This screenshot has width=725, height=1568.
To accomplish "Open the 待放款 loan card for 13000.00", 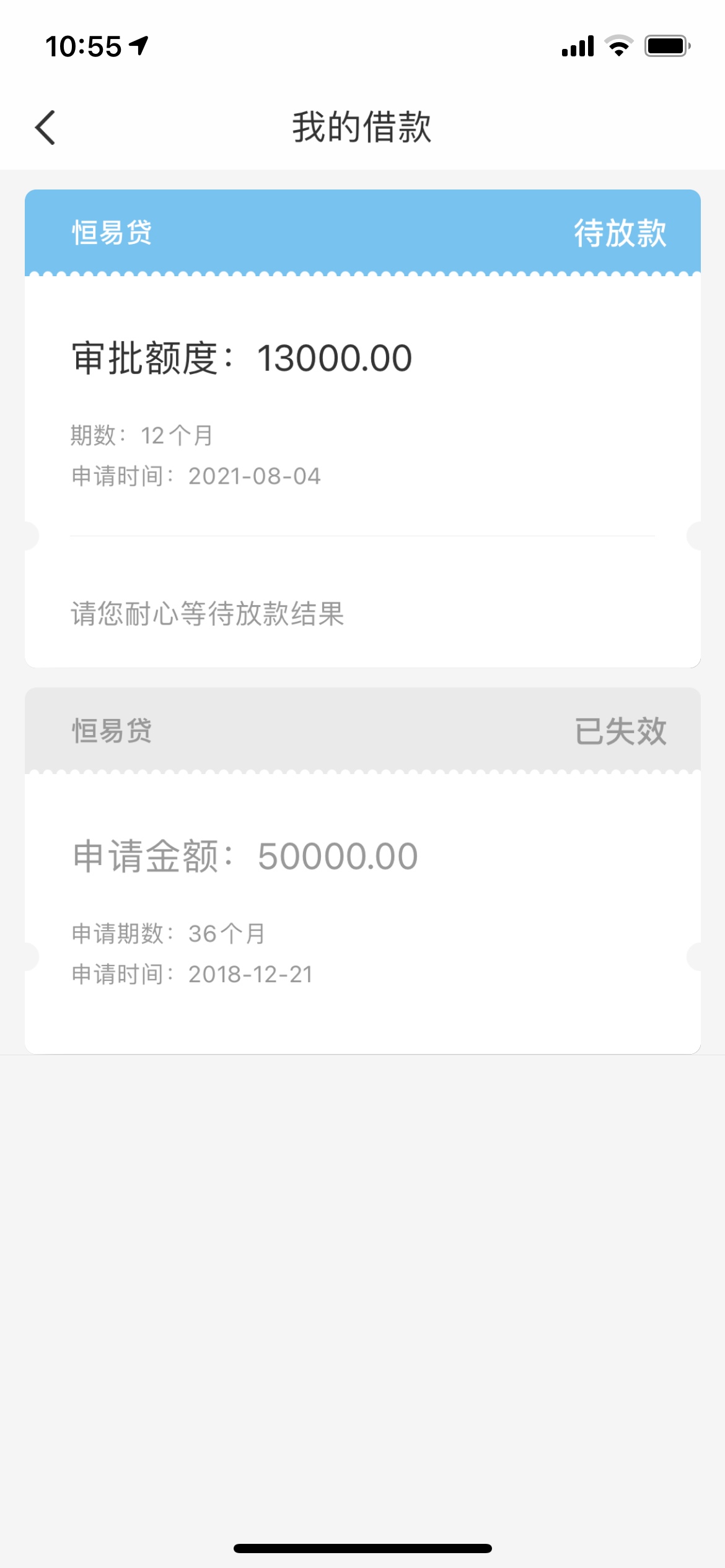I will [x=362, y=429].
